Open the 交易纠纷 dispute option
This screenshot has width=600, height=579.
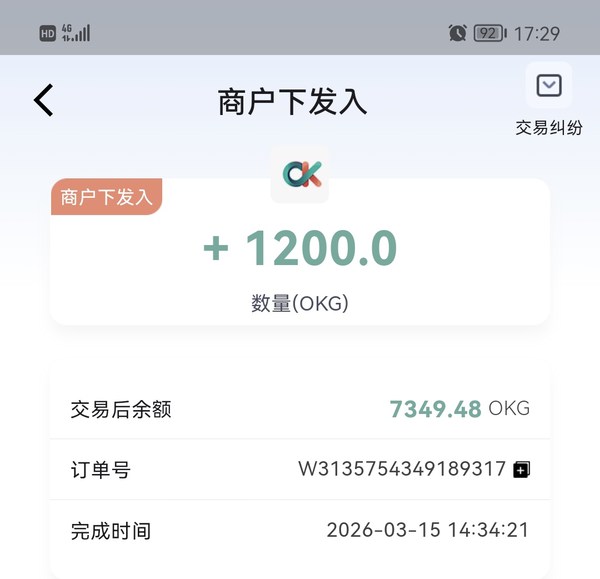click(x=548, y=87)
